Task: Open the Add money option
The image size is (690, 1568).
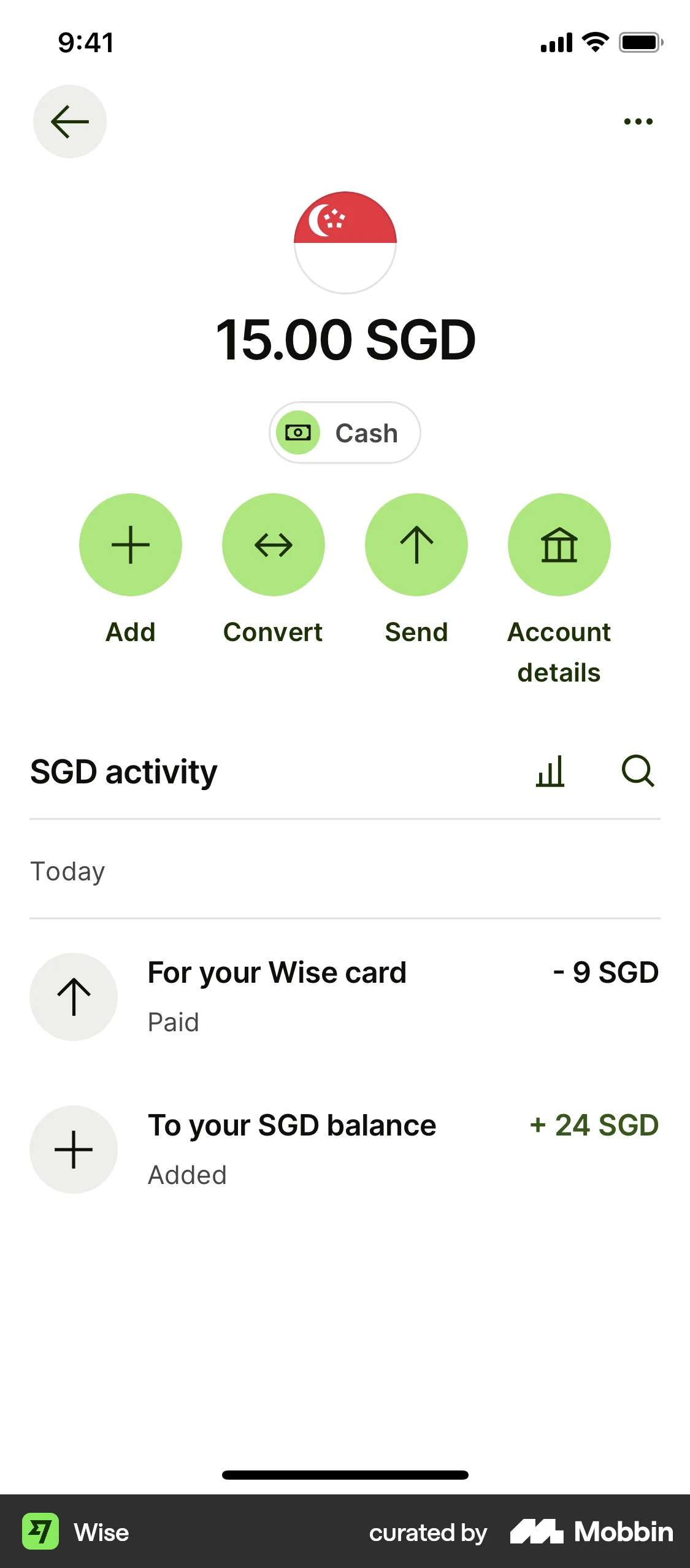Action: coord(130,545)
